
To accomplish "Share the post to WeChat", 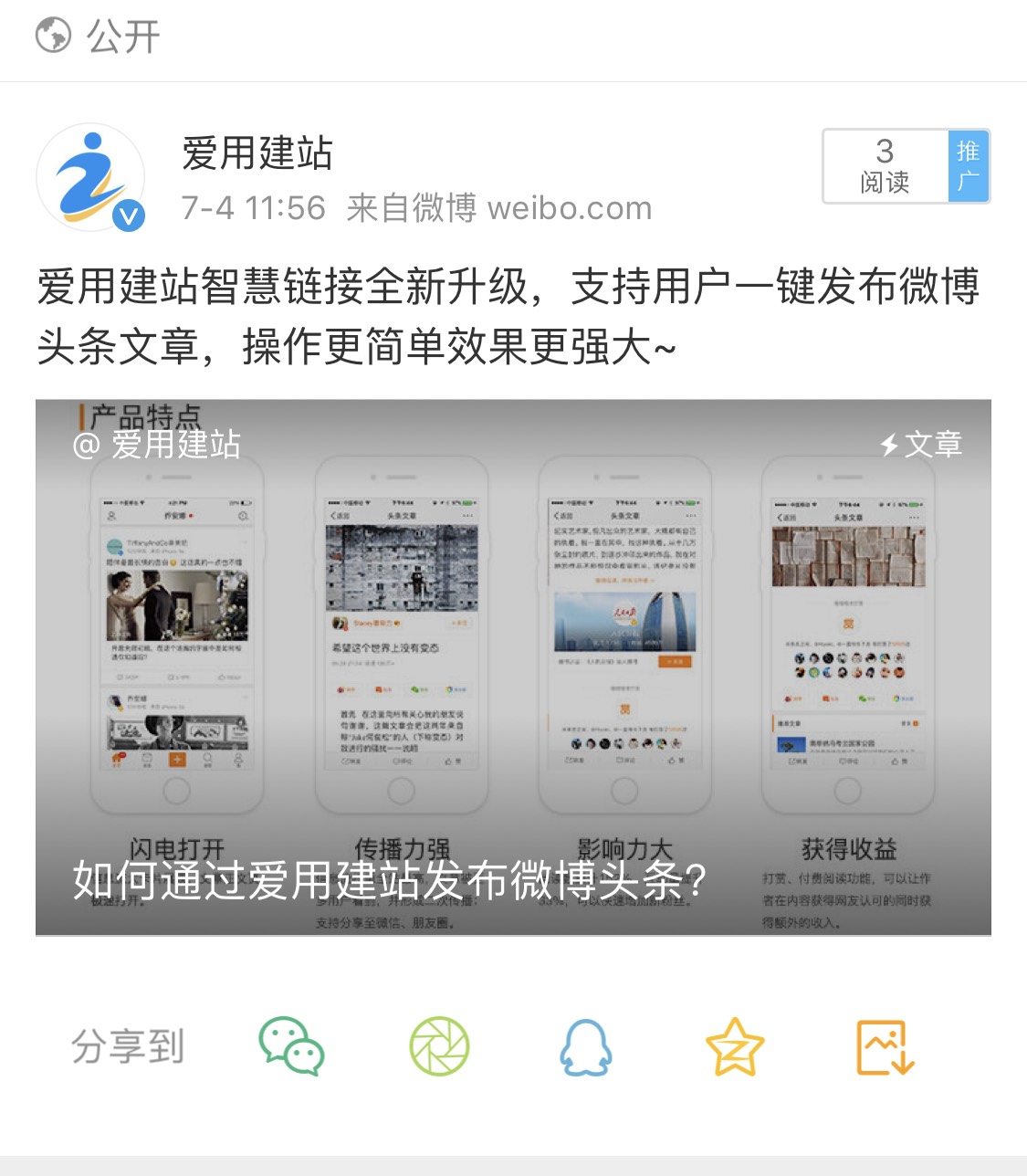I will pos(291,1047).
